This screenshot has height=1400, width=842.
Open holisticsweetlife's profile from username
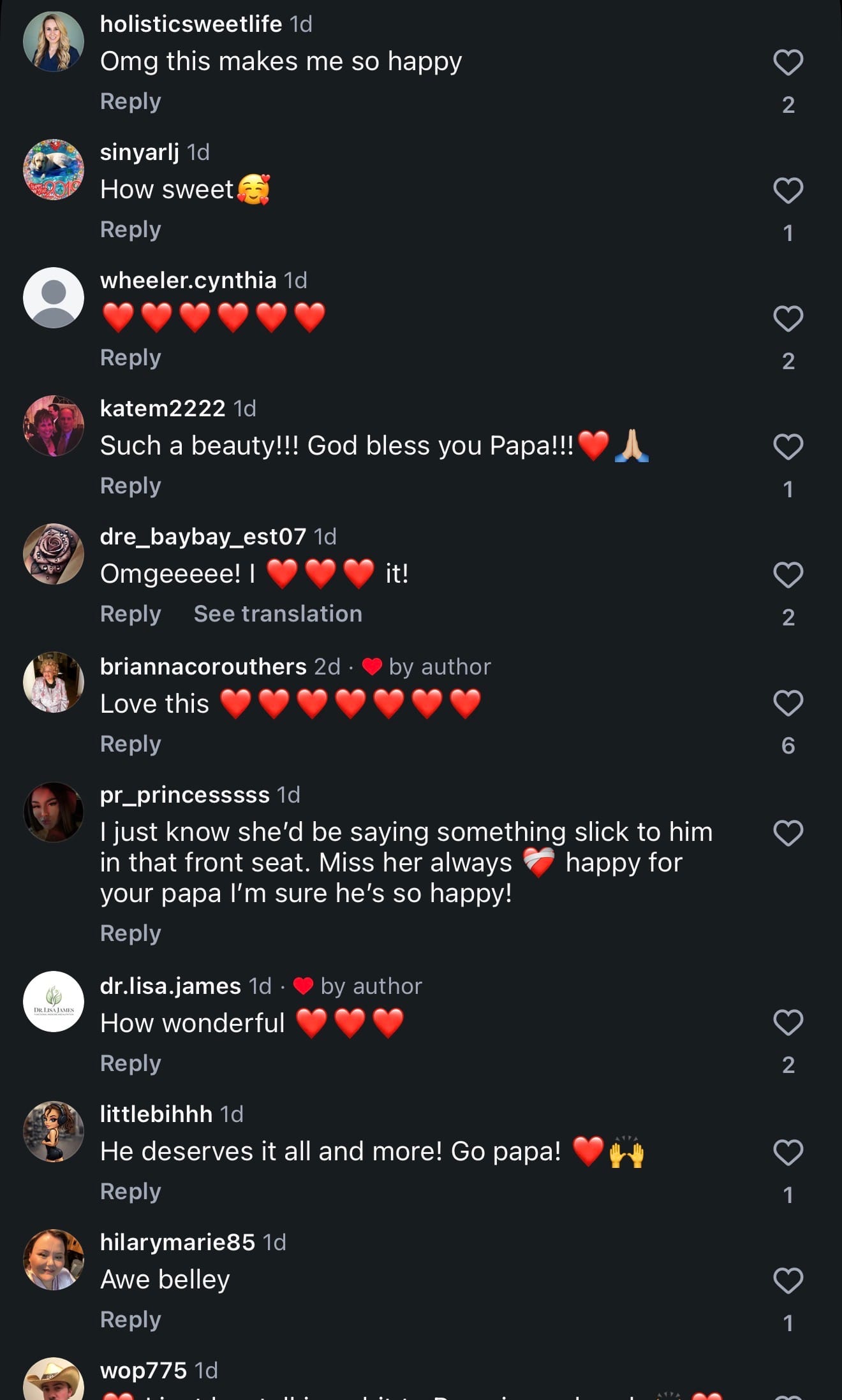coord(191,24)
